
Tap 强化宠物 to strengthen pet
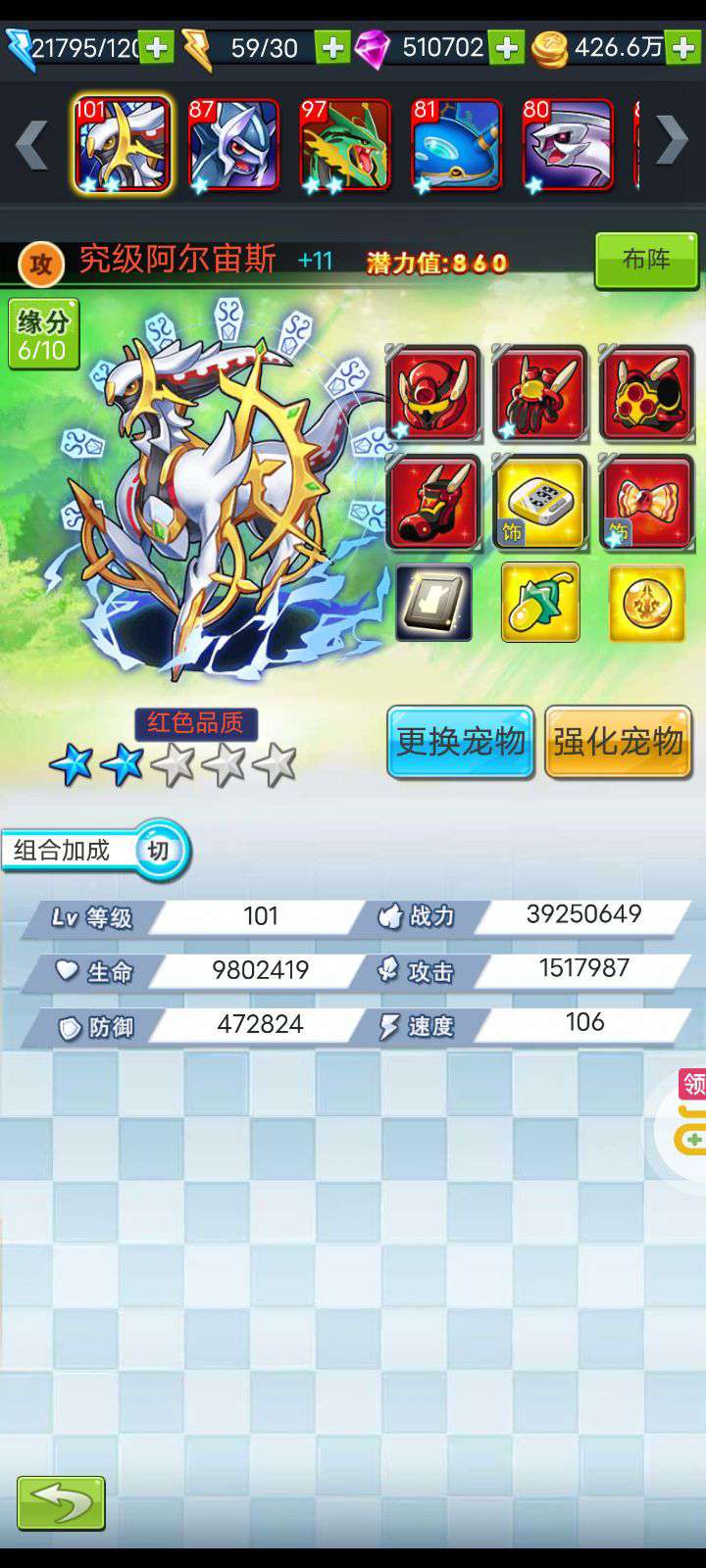(618, 742)
